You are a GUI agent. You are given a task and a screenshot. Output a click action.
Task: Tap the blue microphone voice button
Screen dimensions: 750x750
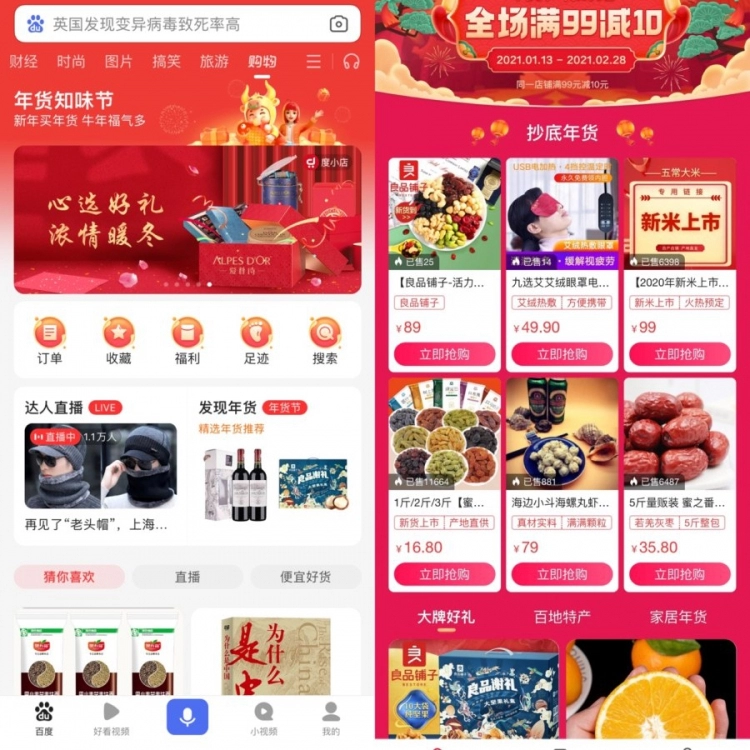[187, 716]
